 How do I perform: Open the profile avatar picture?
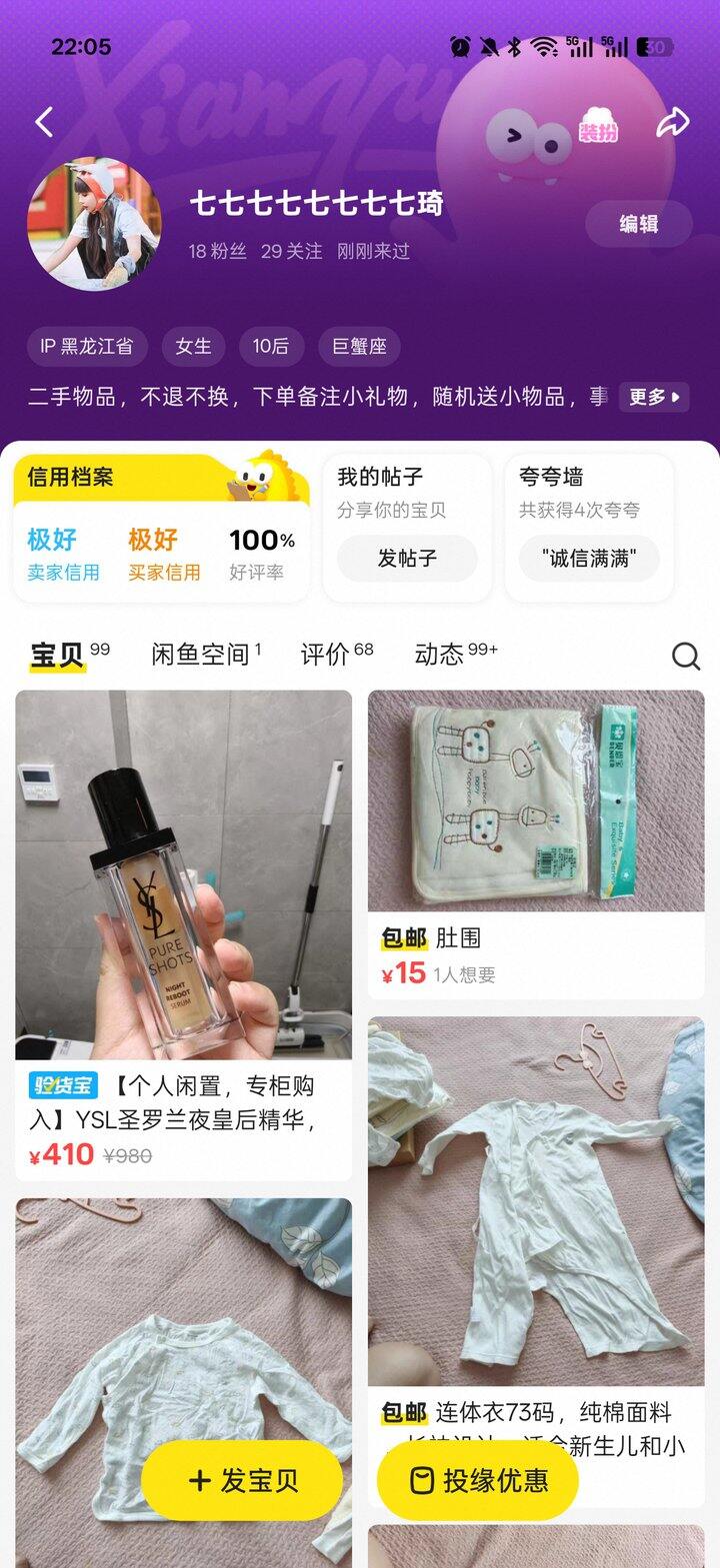pyautogui.click(x=94, y=223)
